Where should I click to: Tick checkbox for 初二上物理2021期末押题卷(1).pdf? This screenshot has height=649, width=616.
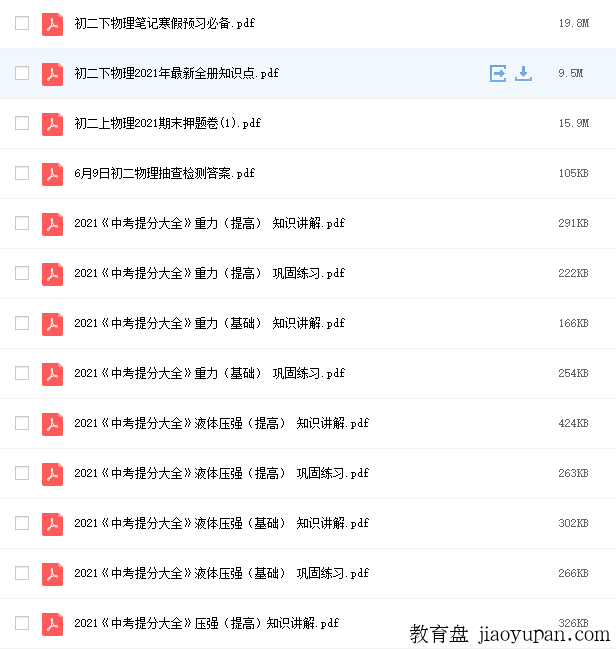coord(22,123)
